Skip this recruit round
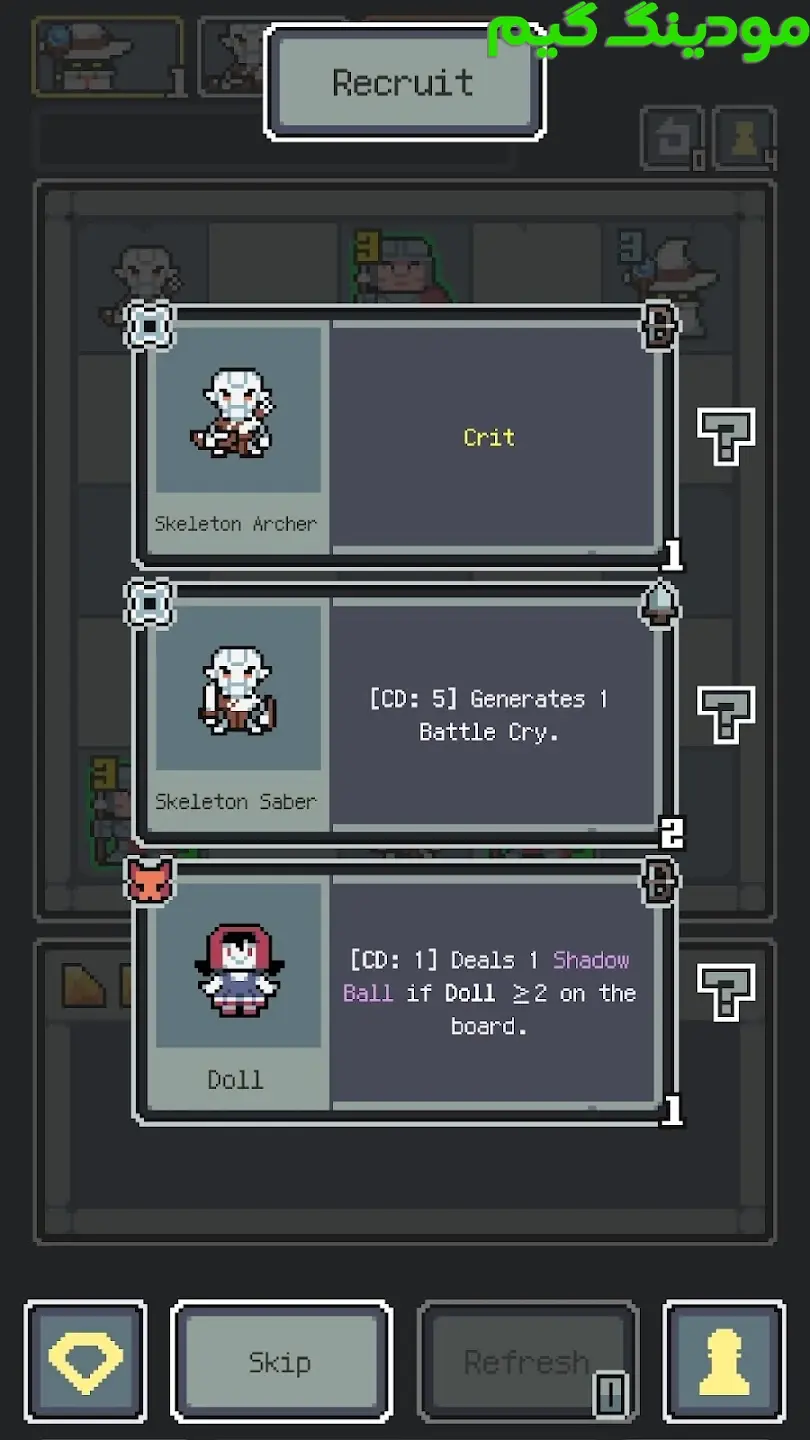 tap(281, 1361)
